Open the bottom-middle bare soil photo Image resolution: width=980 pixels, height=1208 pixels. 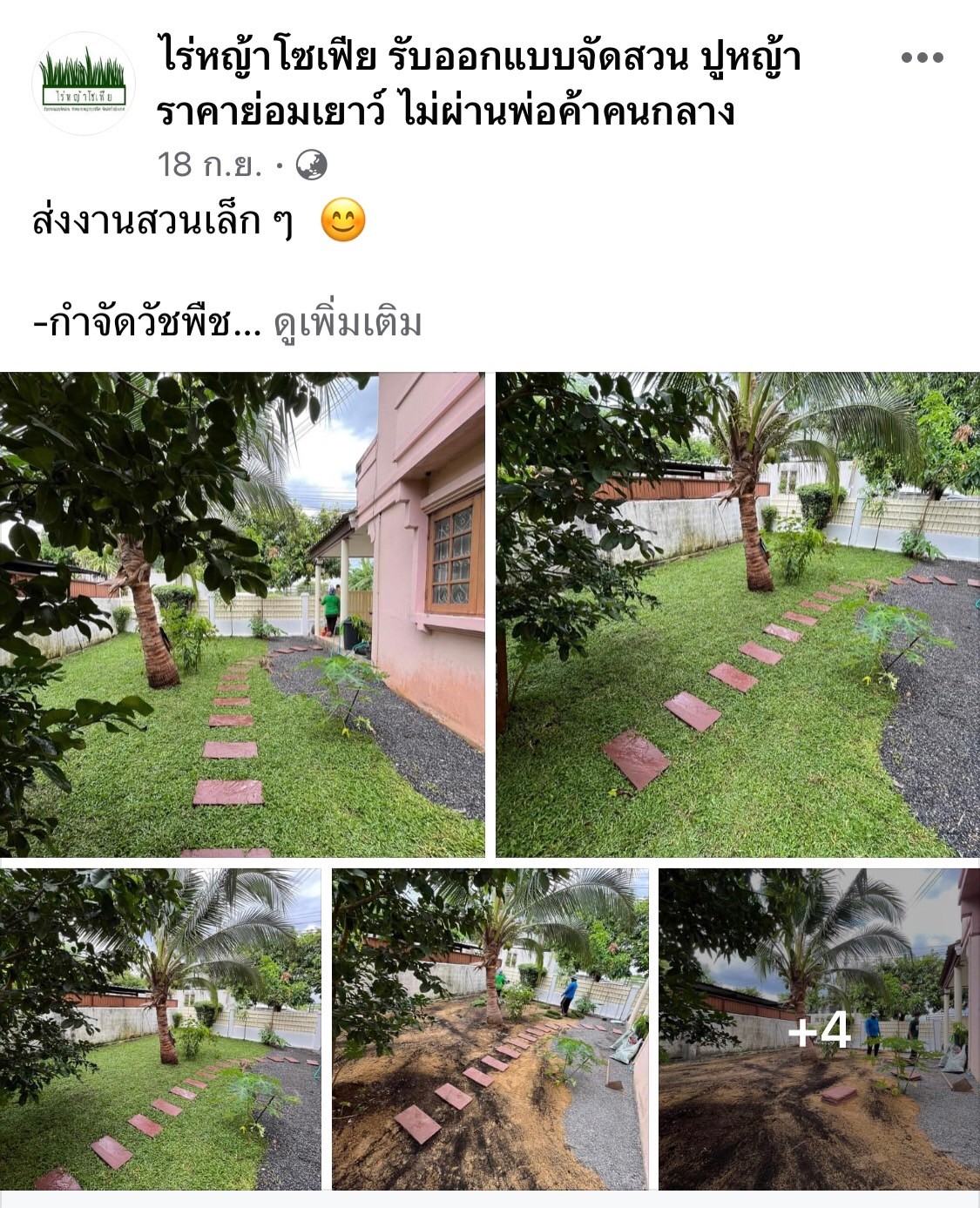point(490,1029)
